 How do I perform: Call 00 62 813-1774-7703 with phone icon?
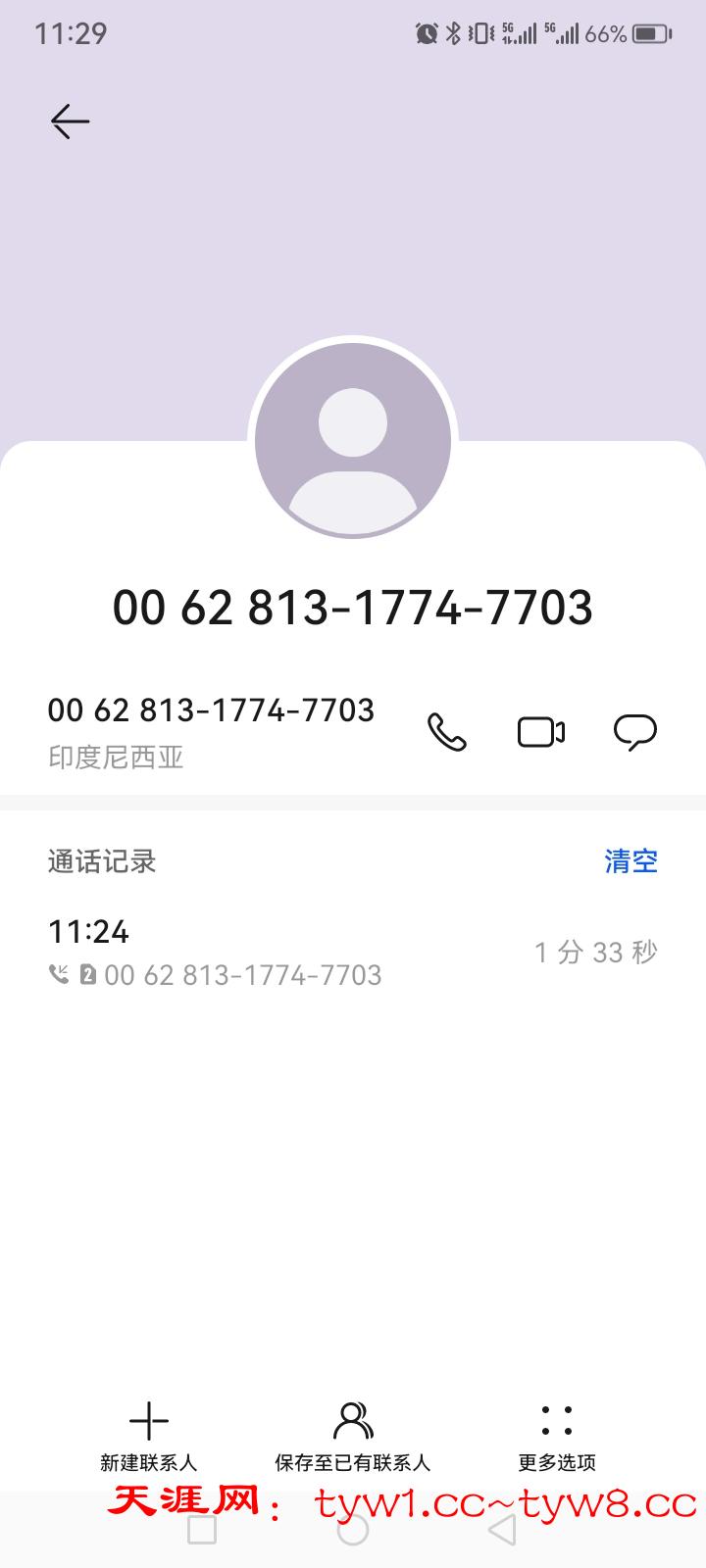[x=447, y=732]
